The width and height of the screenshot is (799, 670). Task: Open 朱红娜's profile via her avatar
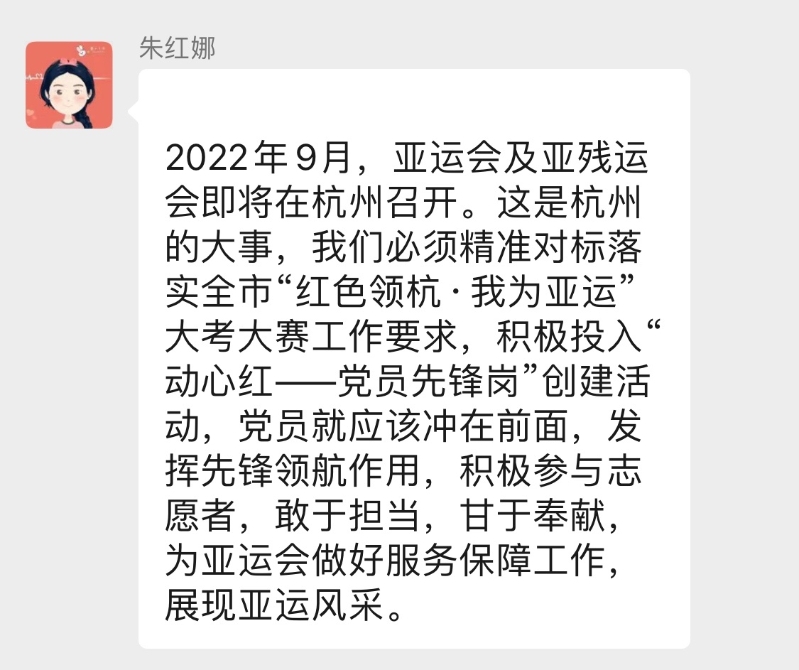[69, 85]
